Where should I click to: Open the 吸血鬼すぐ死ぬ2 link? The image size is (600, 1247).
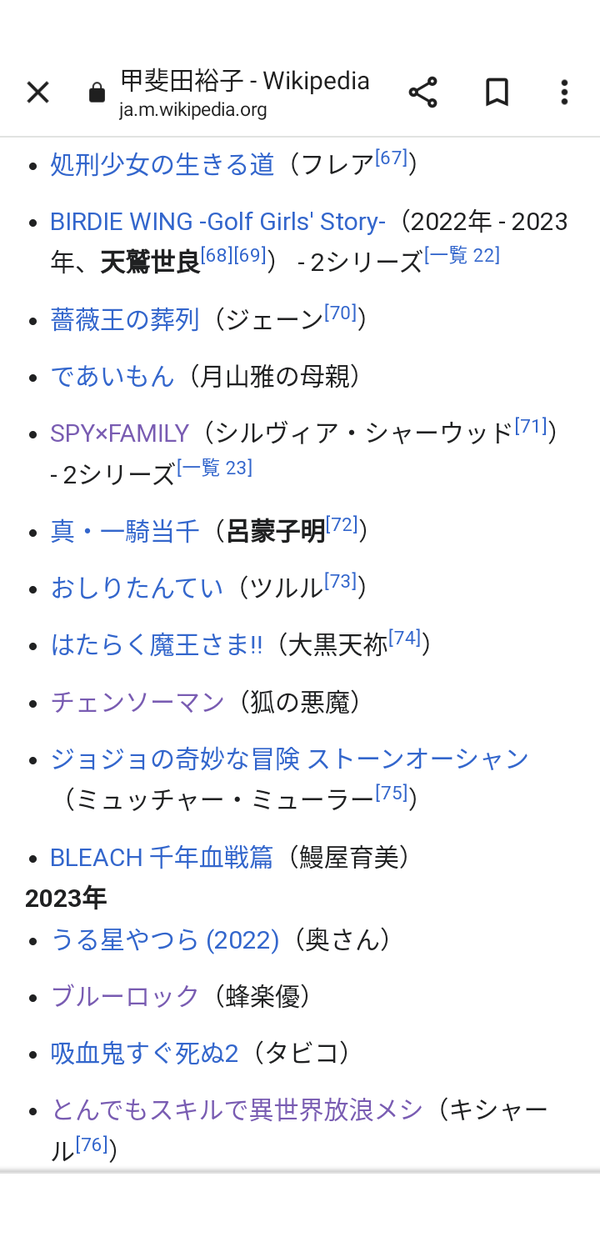point(144,1053)
